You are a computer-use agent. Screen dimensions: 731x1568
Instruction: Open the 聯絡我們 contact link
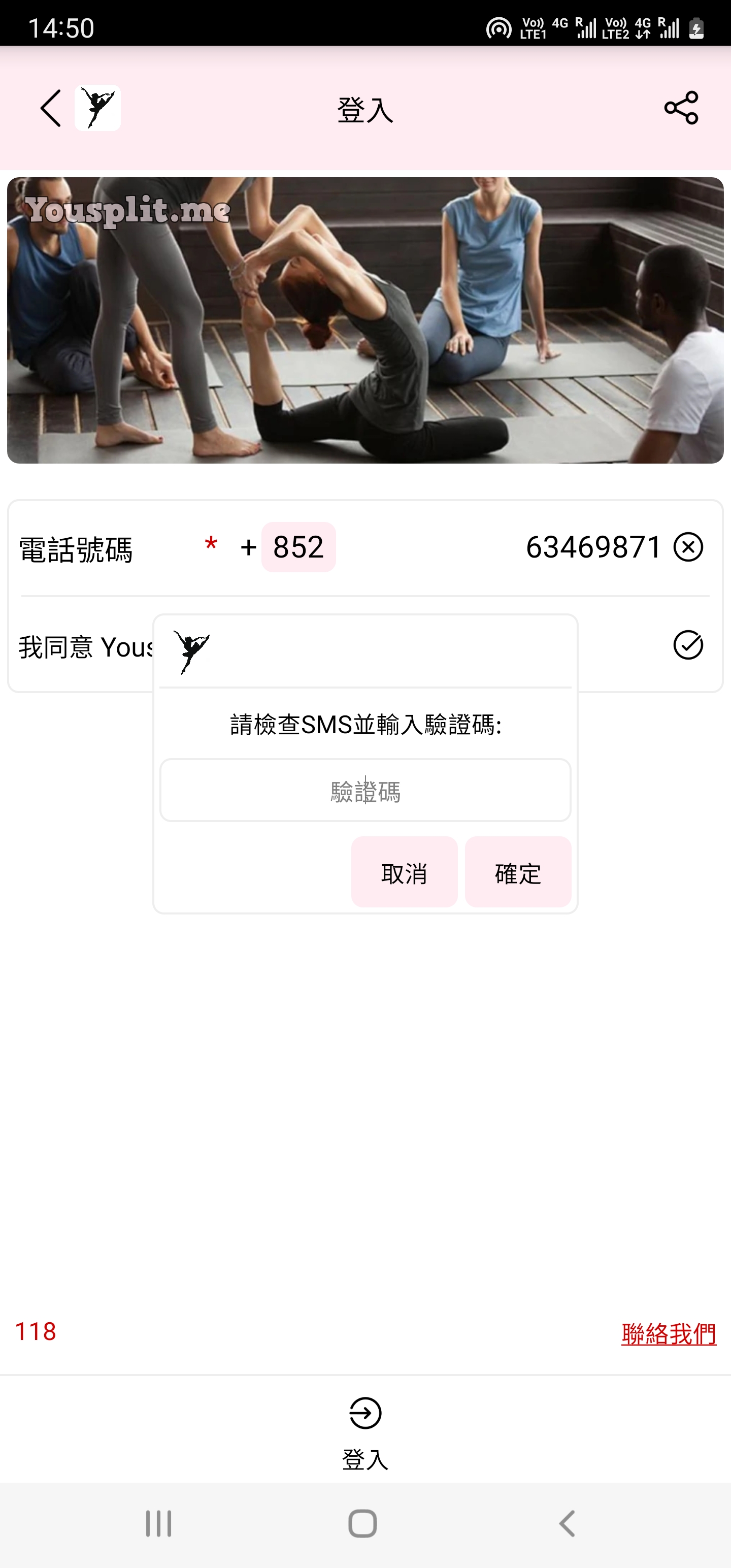click(669, 1333)
